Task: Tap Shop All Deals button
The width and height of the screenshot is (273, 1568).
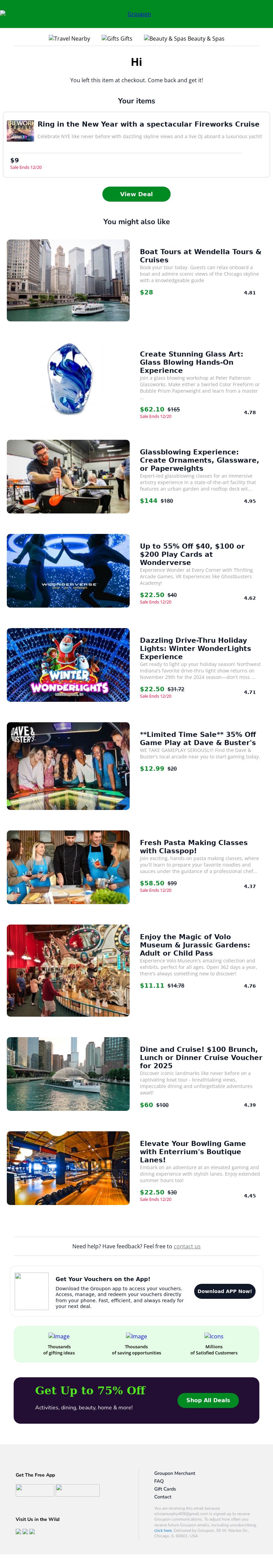Action: tap(208, 1400)
